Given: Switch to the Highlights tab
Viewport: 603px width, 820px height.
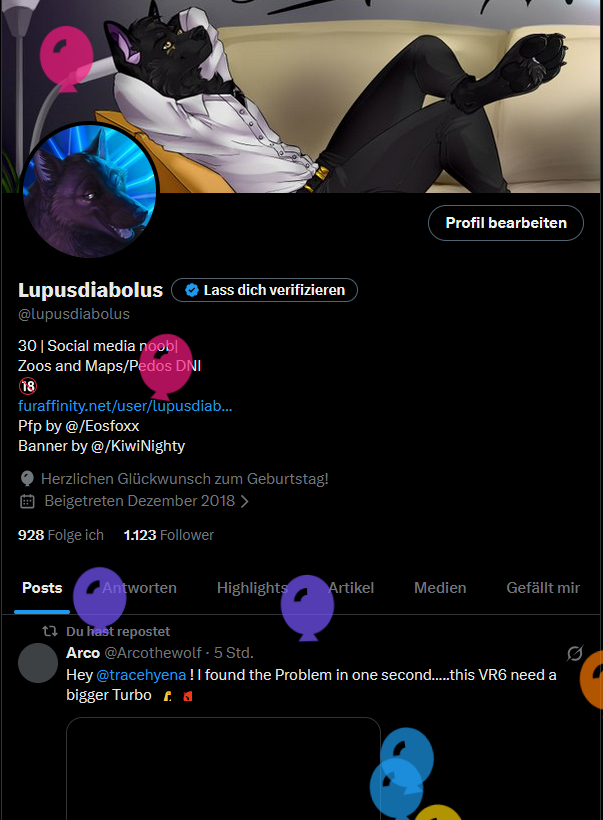Looking at the screenshot, I should point(250,588).
